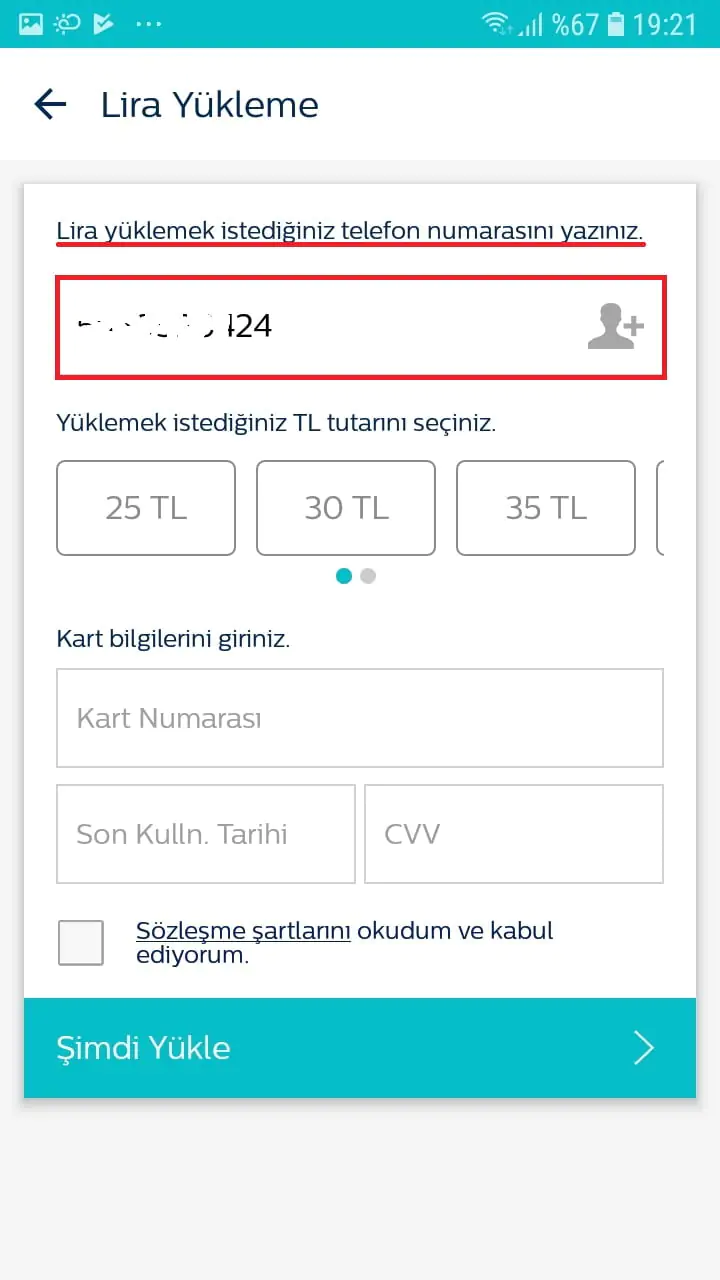Tap the Son Kulln. Tarihi field
The image size is (720, 1280).
tap(206, 834)
